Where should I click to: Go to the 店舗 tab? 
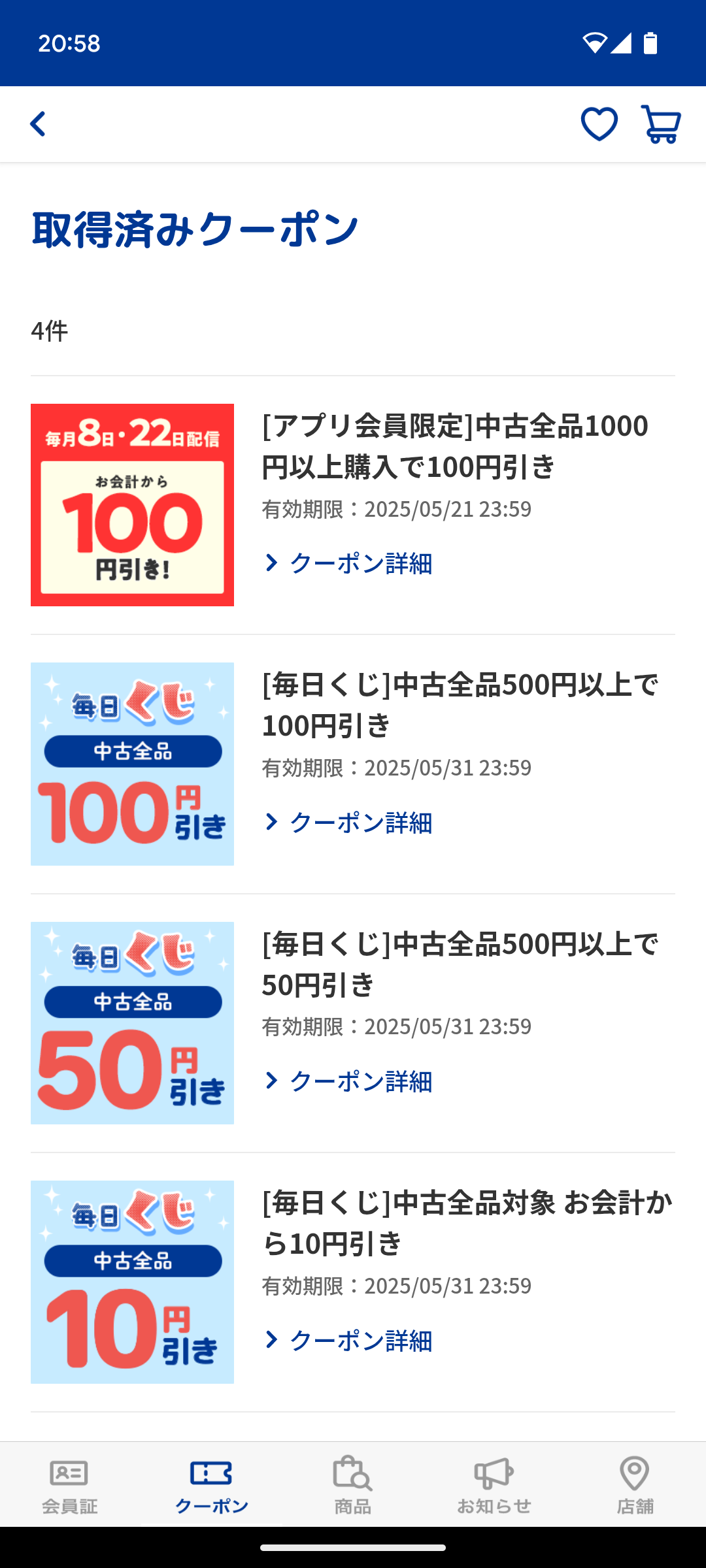coord(635,1484)
